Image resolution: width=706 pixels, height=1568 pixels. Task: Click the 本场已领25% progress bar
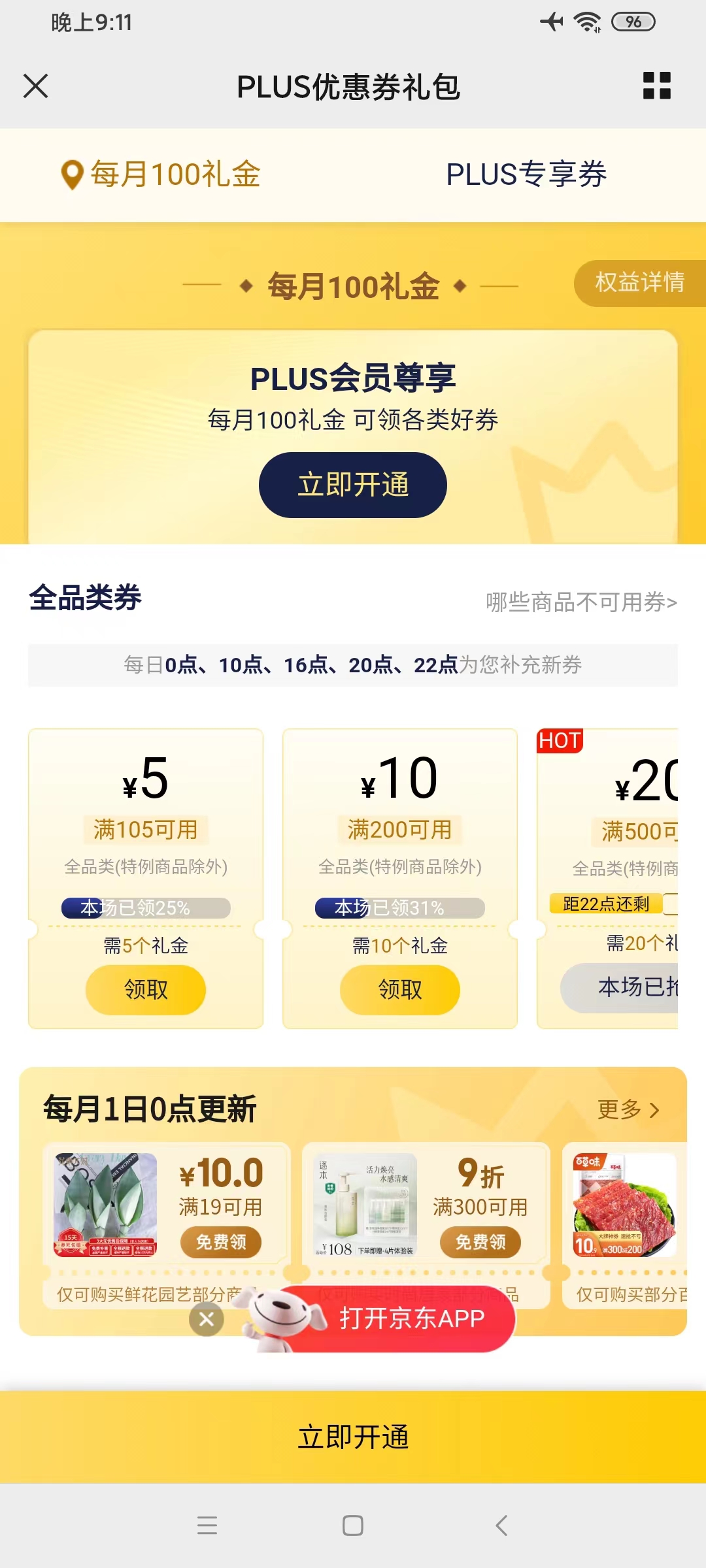point(145,907)
